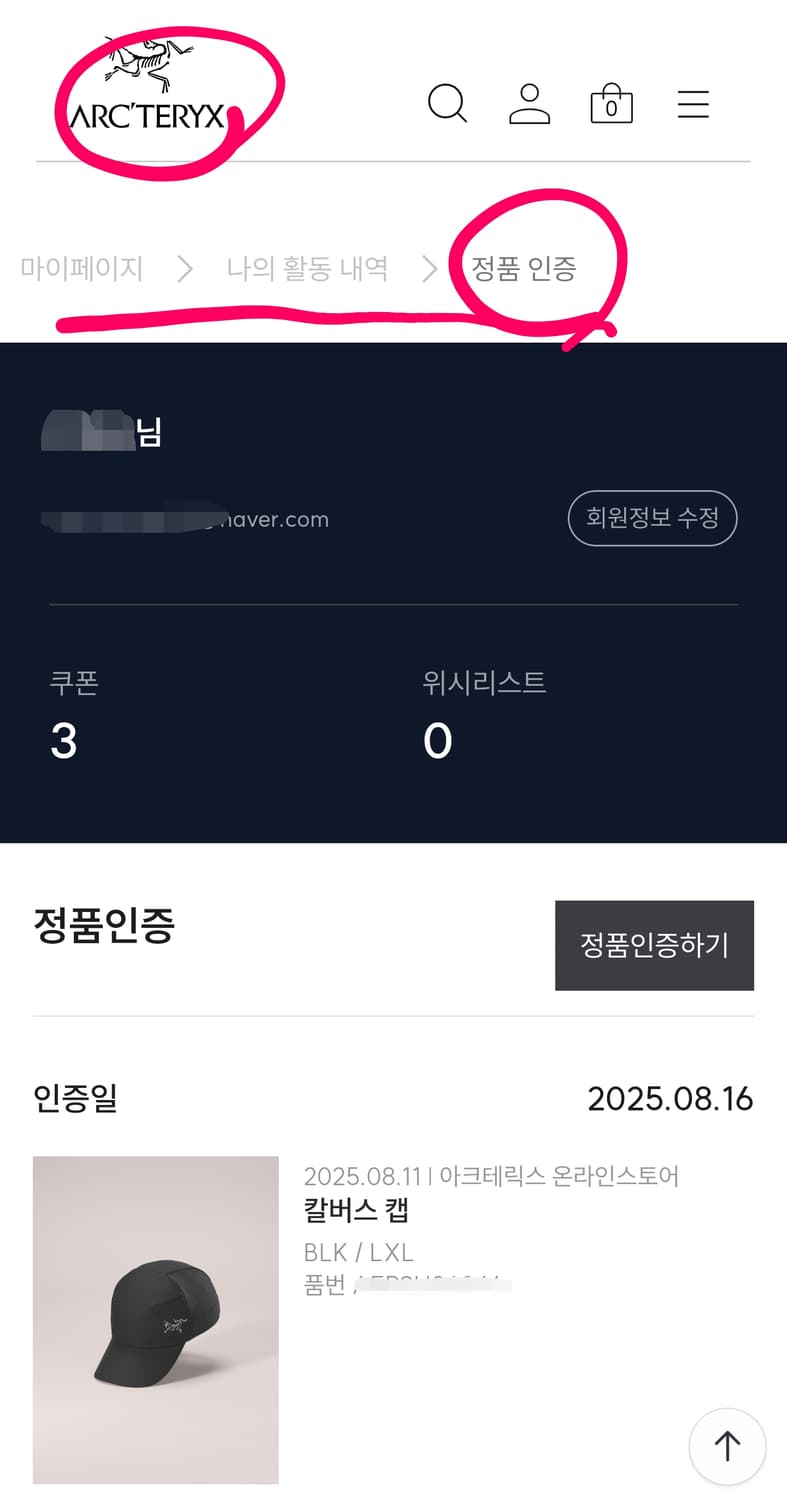The height and width of the screenshot is (1500, 787).
Task: Click the Arc'teryx bird logo
Action: [x=145, y=60]
